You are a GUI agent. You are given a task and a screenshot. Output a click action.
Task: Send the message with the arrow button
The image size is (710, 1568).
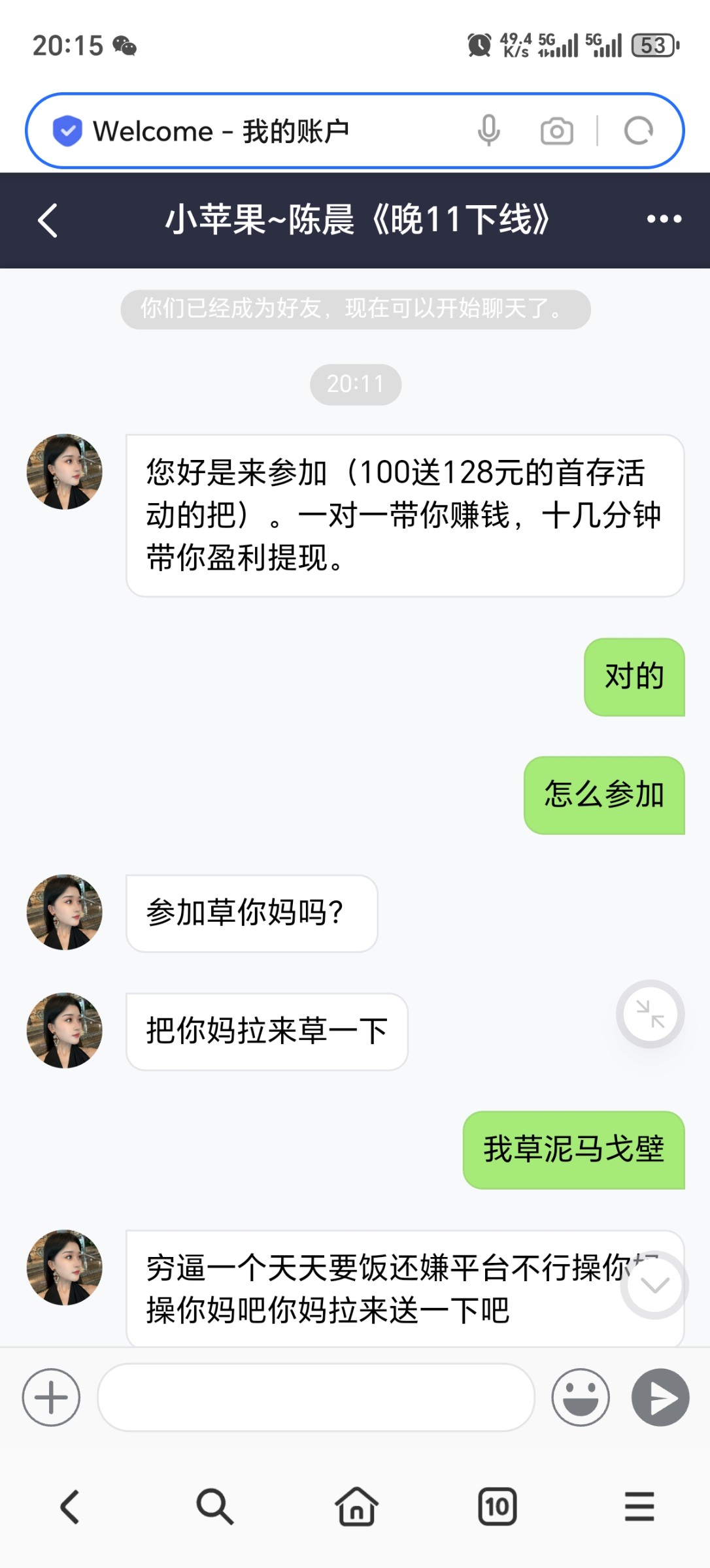point(660,1397)
